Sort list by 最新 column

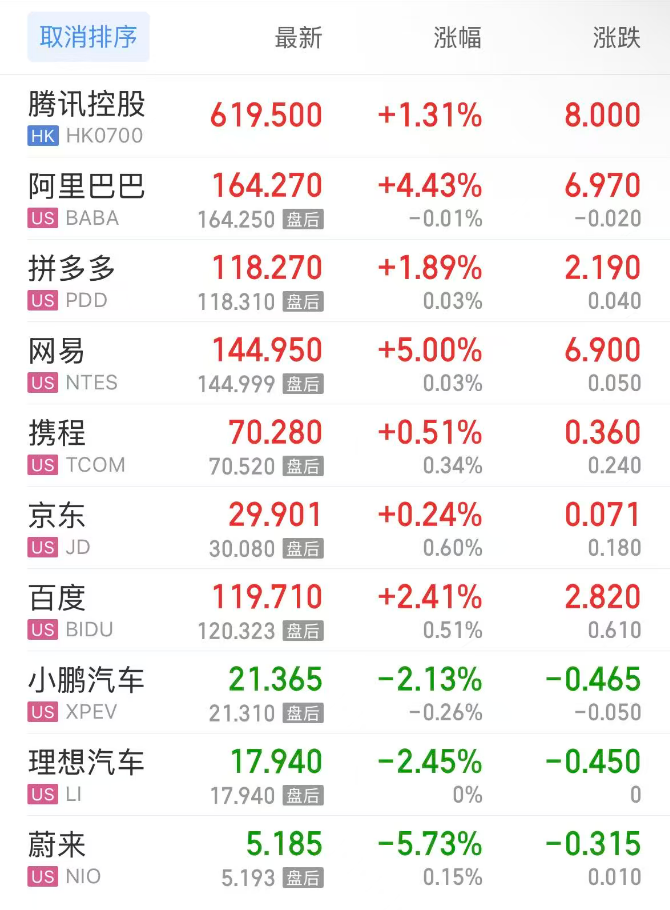(298, 38)
